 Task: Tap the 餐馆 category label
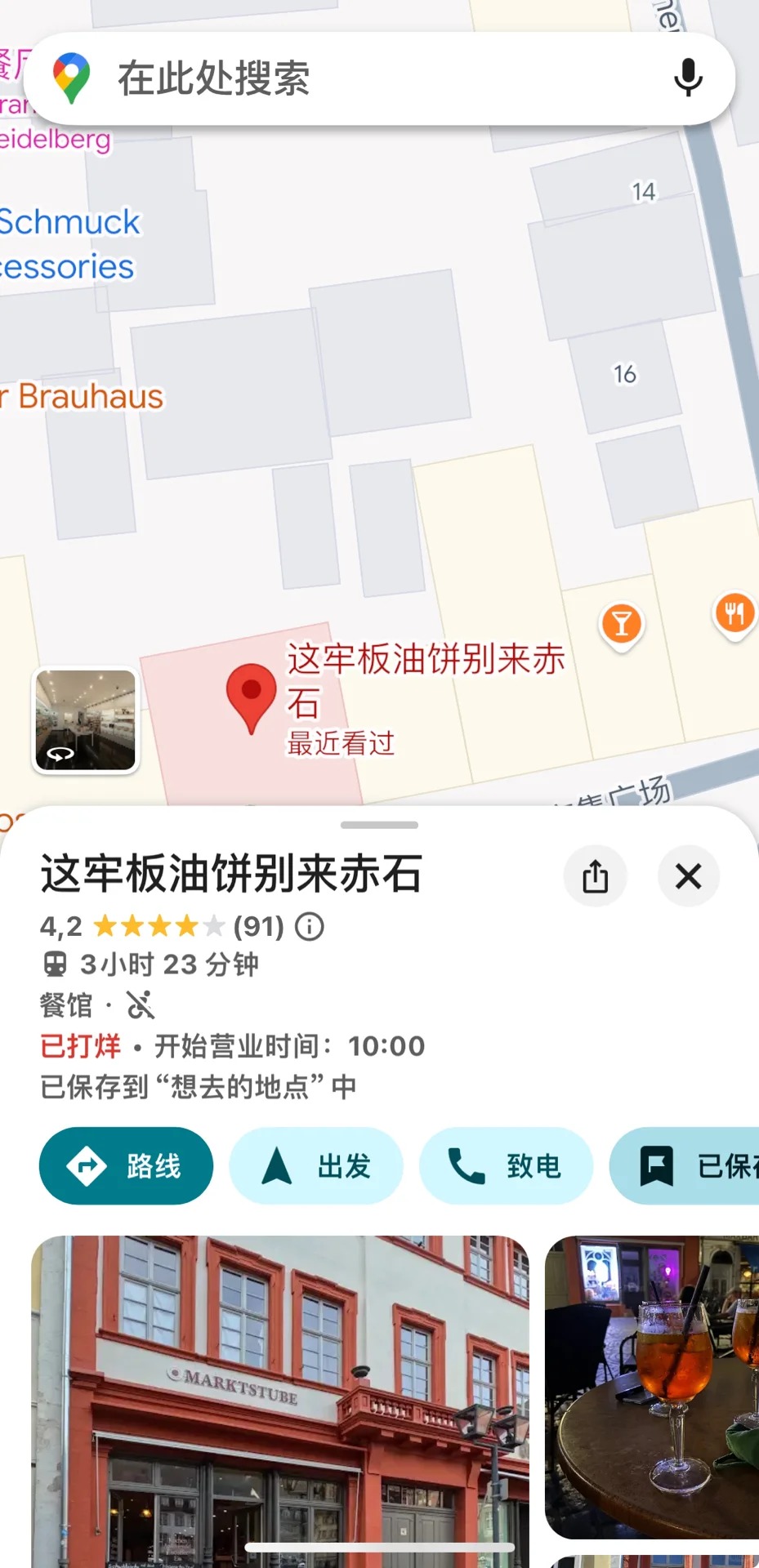pyautogui.click(x=67, y=1005)
